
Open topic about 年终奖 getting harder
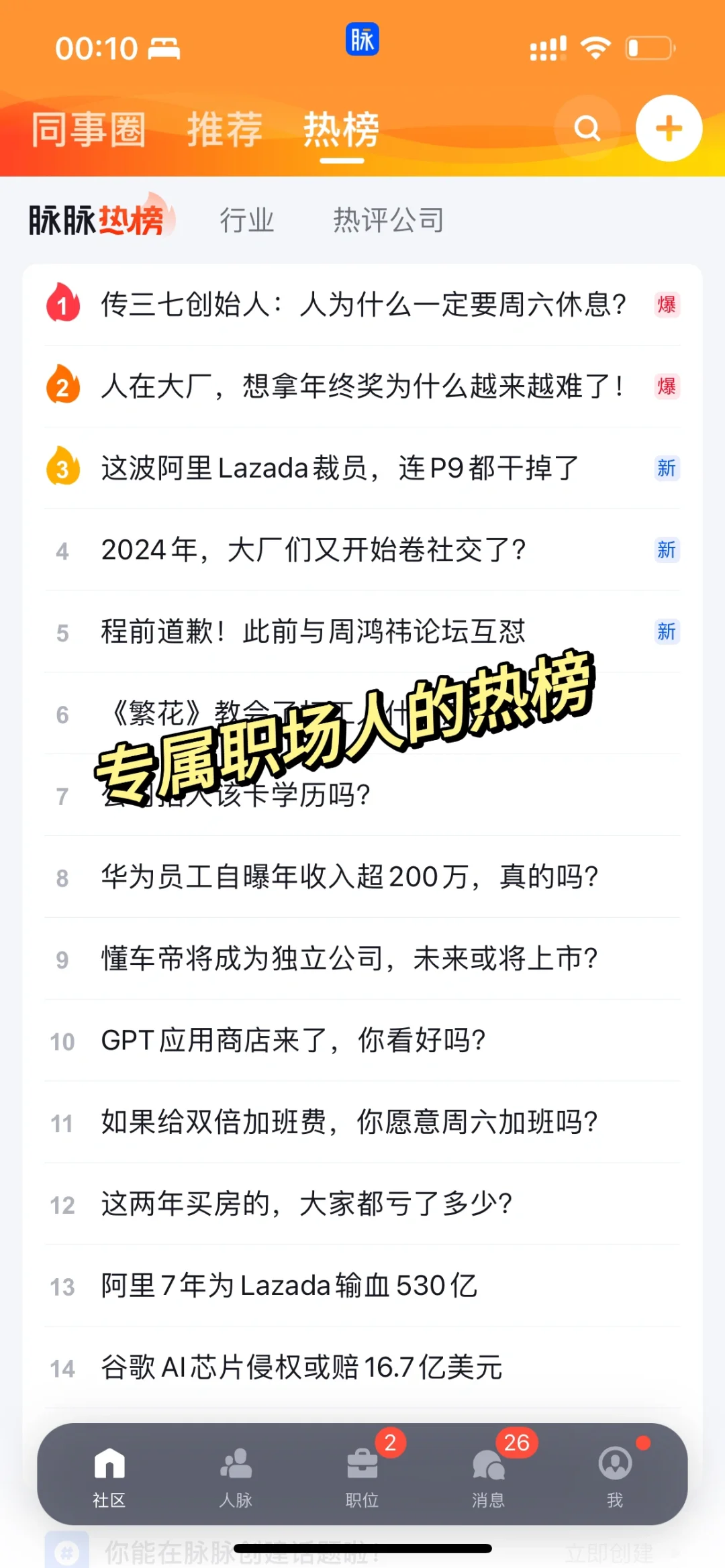pos(362,386)
